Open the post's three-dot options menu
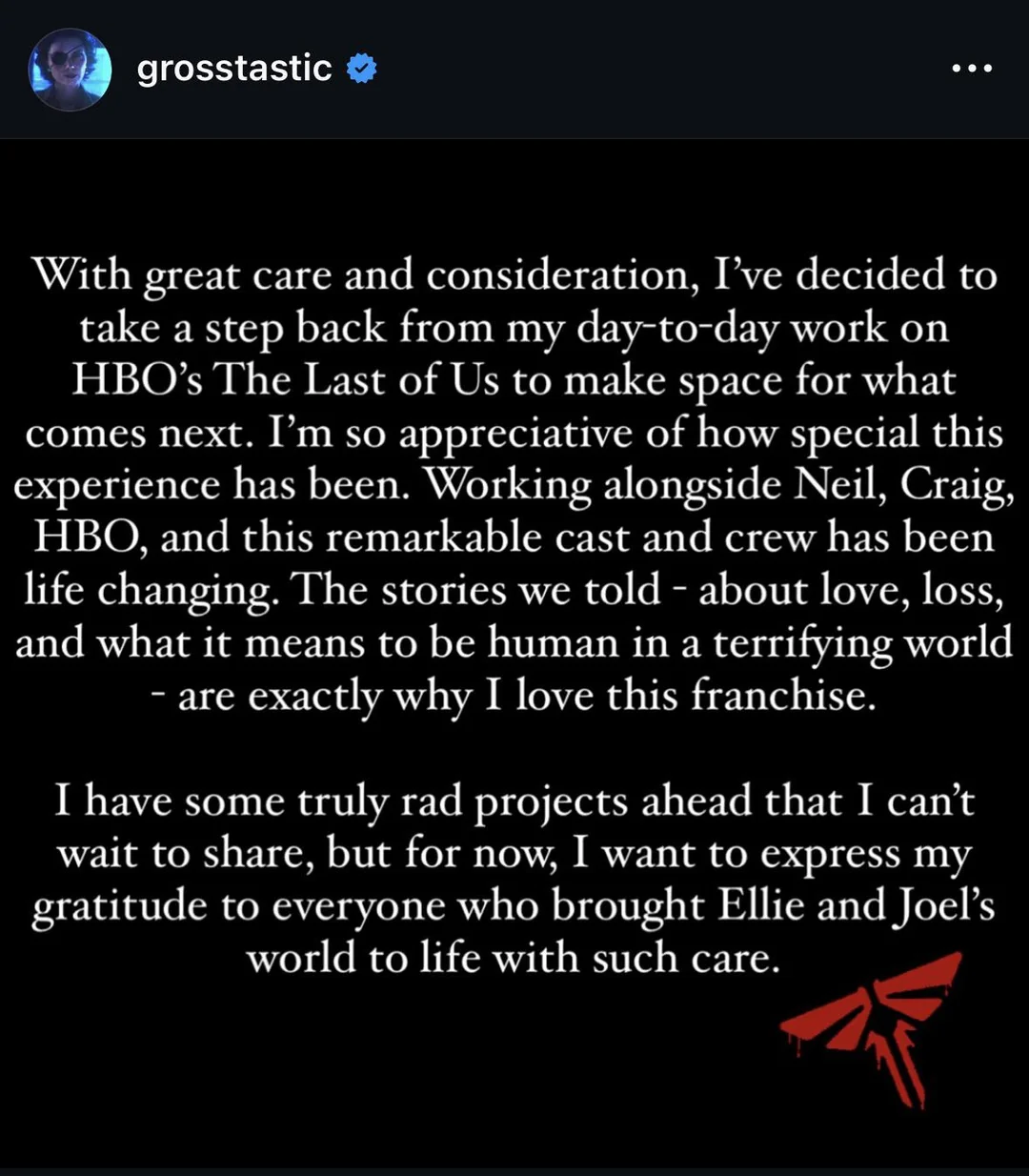 972,69
